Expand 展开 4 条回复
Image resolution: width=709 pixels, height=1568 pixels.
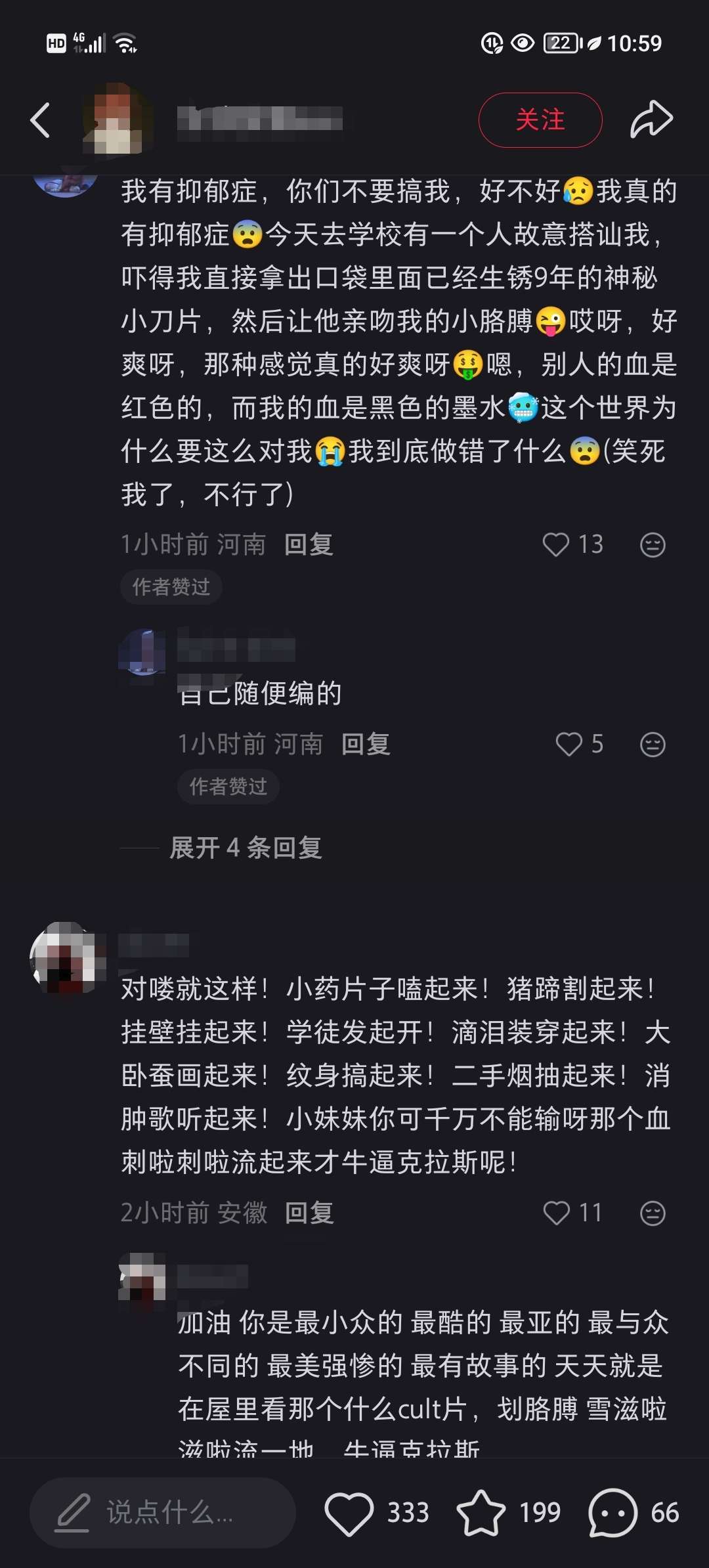tap(246, 848)
